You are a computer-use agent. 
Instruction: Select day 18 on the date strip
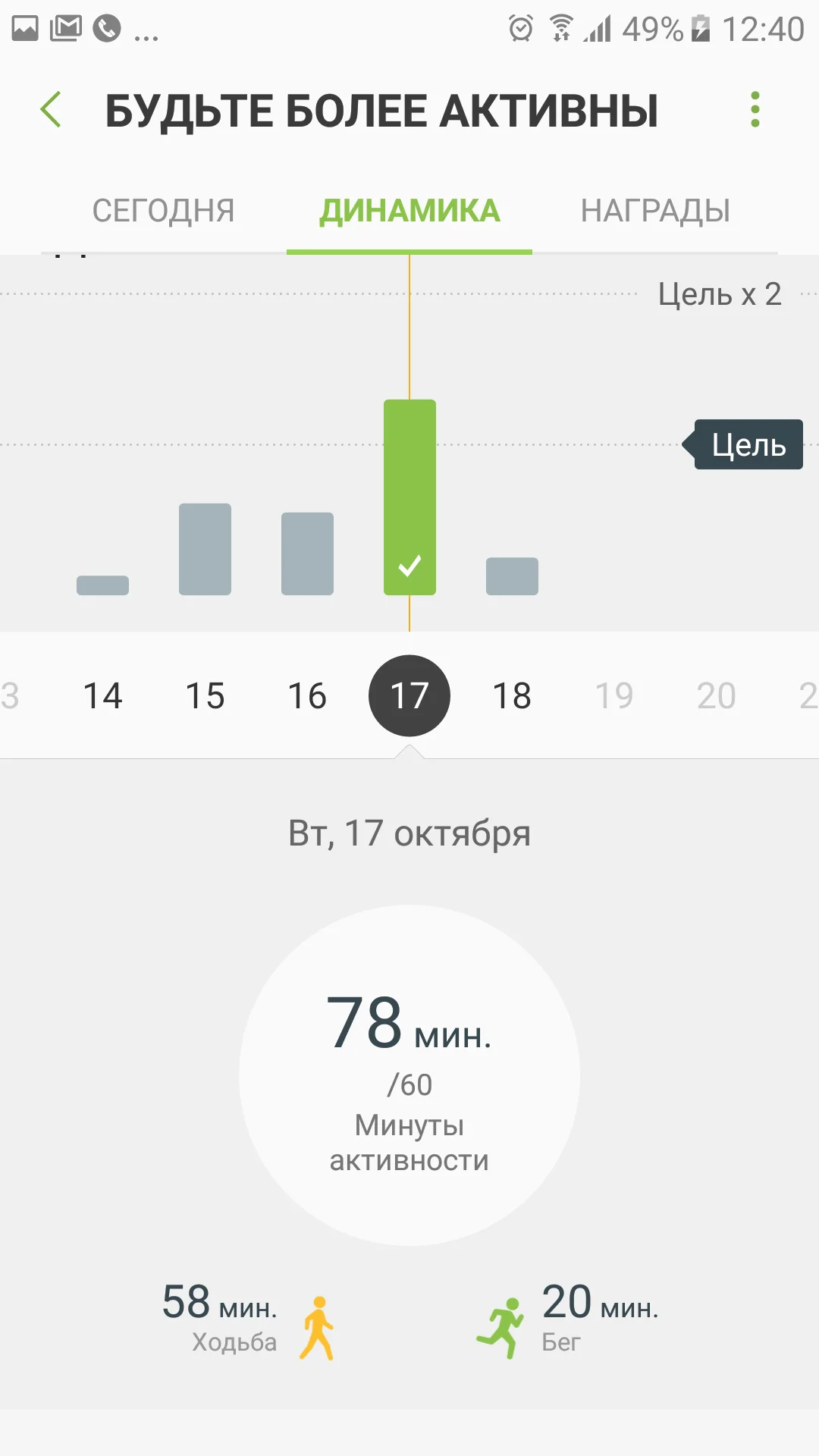512,695
